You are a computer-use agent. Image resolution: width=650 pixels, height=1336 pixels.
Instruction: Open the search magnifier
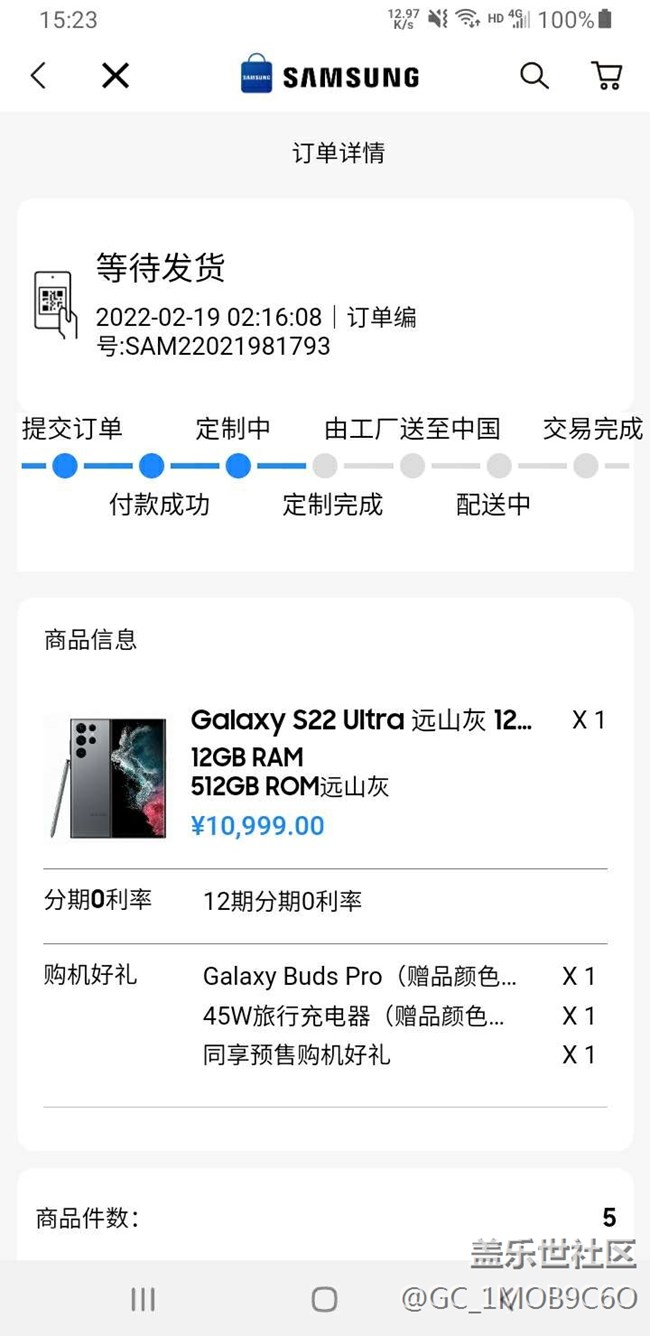pos(534,76)
